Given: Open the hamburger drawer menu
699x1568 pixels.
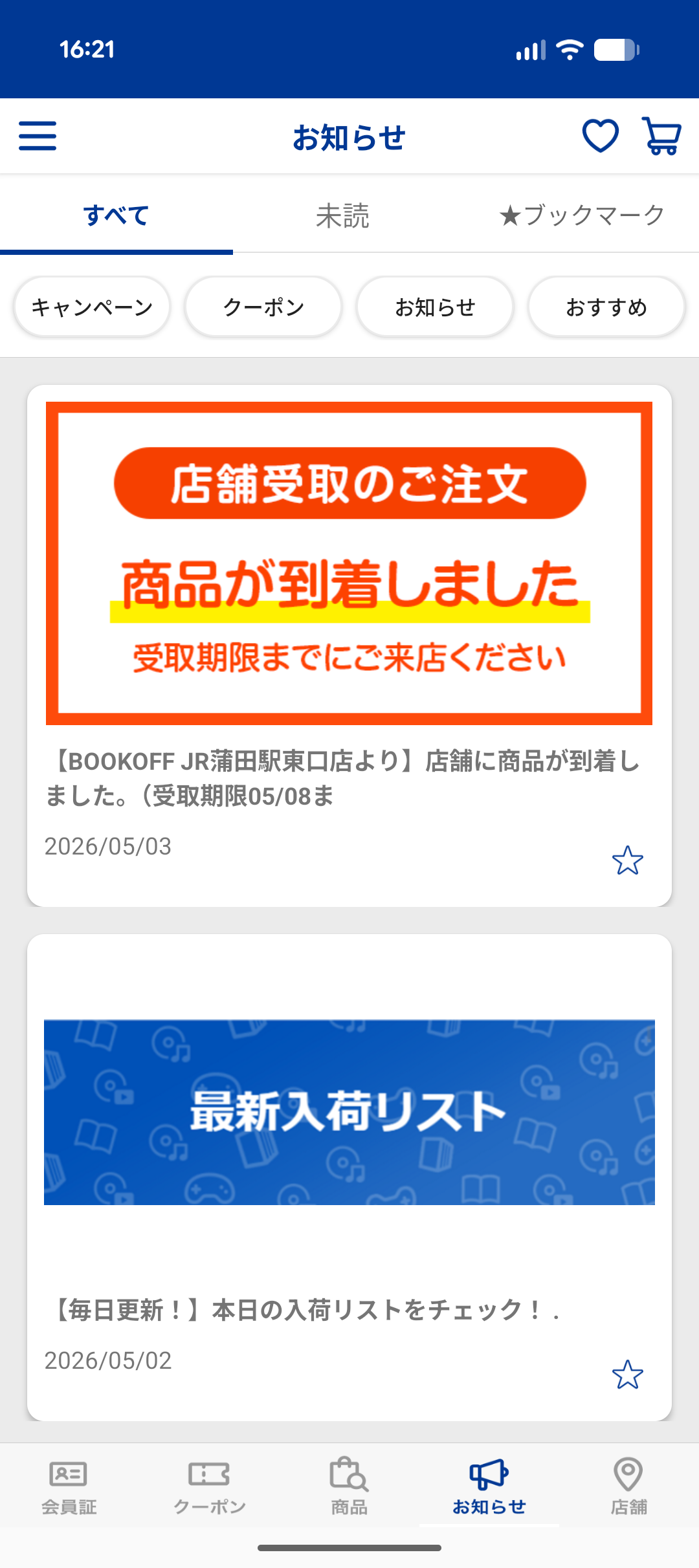Looking at the screenshot, I should [38, 136].
